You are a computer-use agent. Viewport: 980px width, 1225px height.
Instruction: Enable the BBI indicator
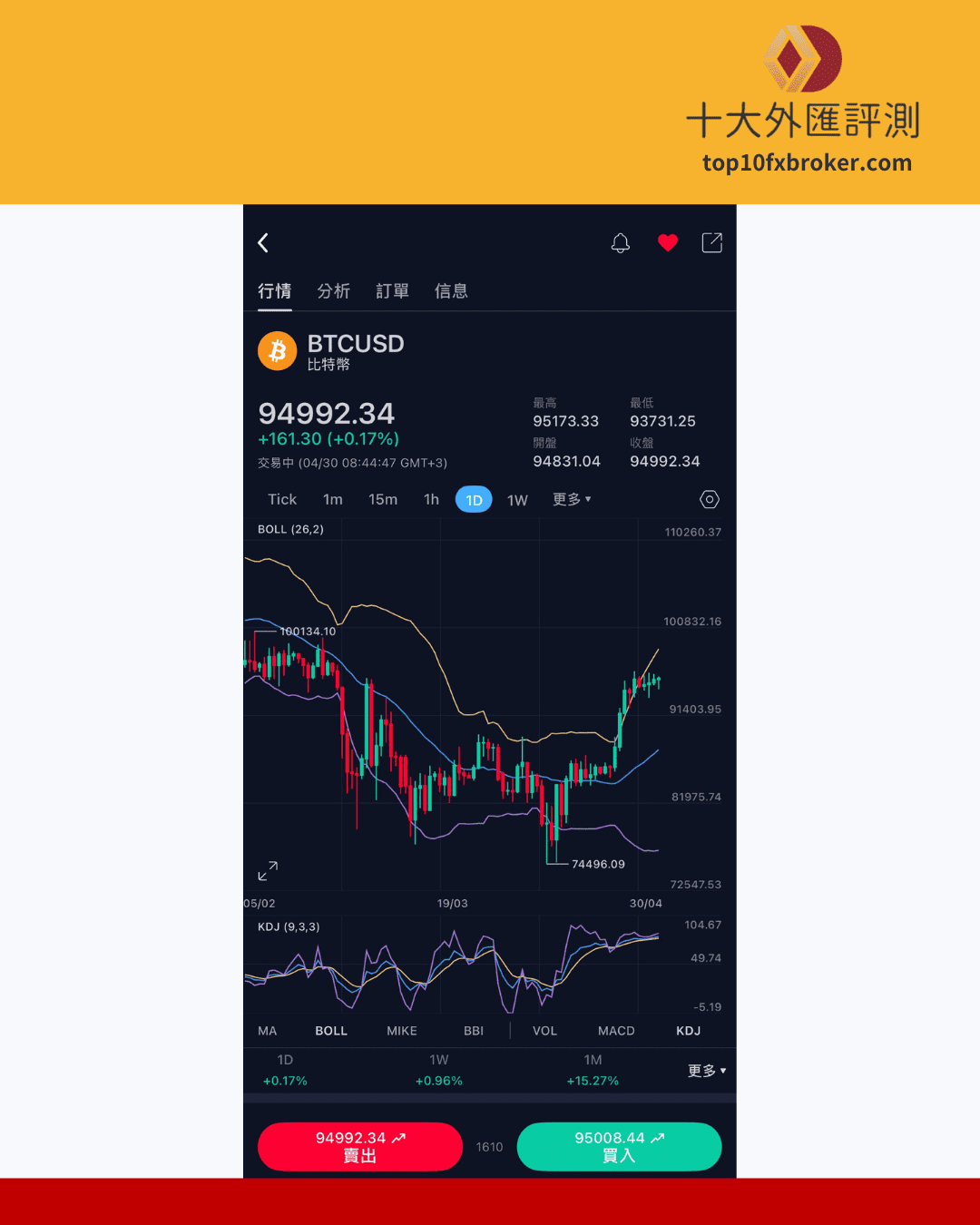coord(473,1031)
